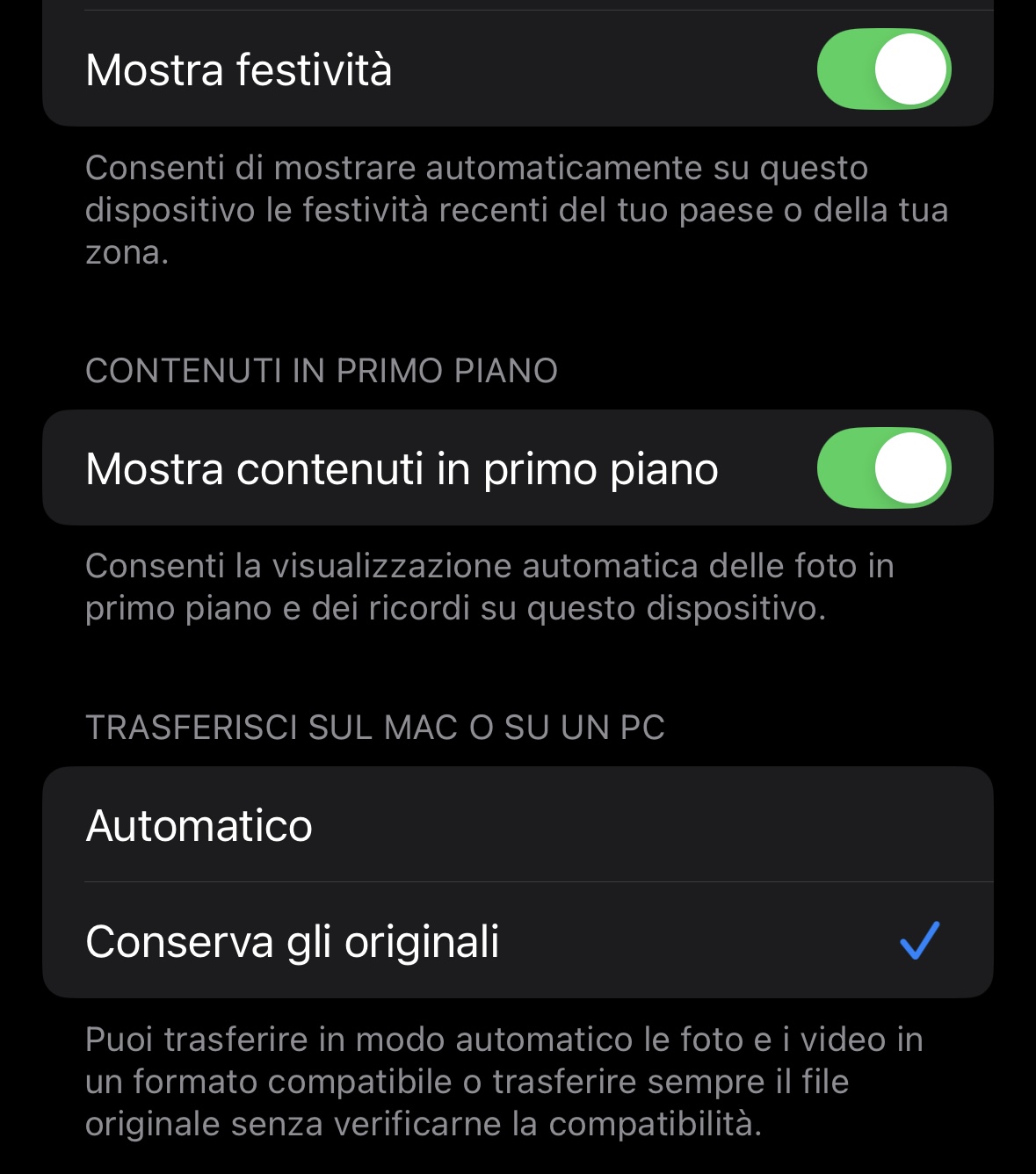Tap the blue checkmark next to Conserva gli originali
Viewport: 1036px width, 1174px height.
[x=920, y=942]
